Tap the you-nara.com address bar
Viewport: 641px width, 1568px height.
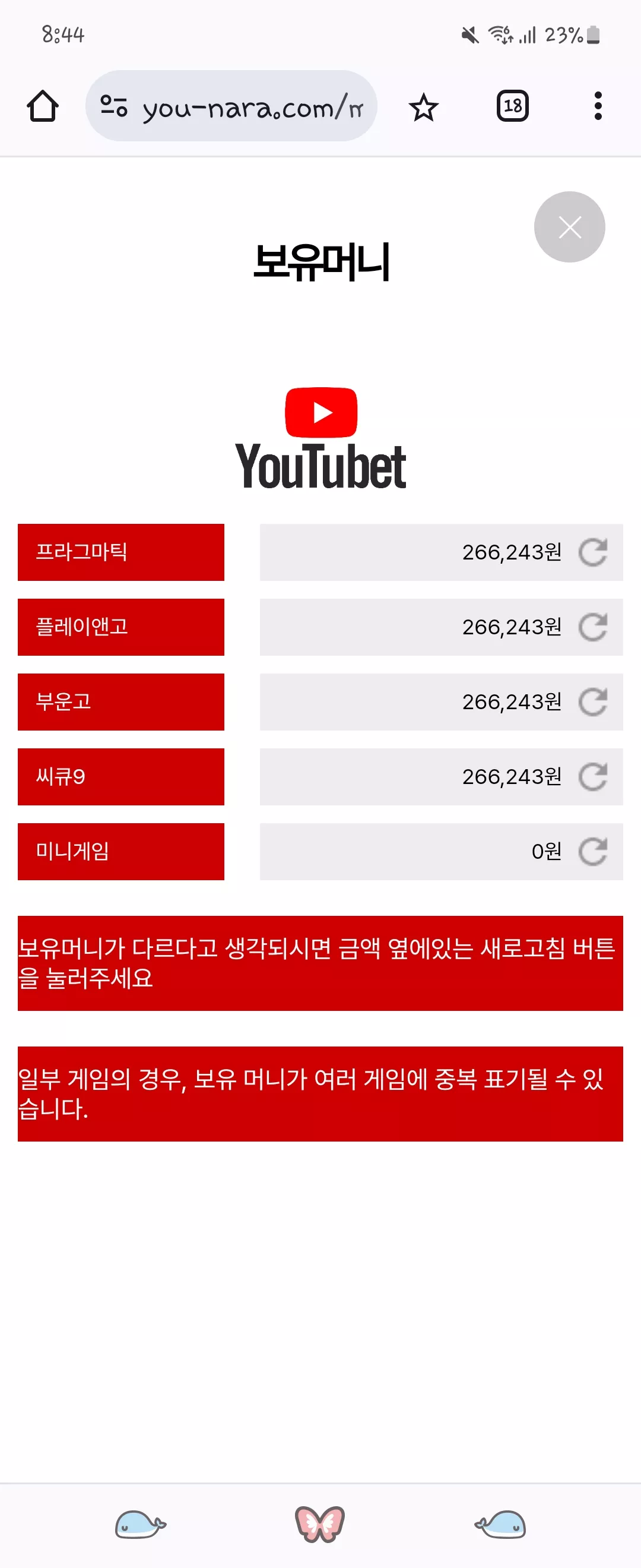click(x=231, y=106)
